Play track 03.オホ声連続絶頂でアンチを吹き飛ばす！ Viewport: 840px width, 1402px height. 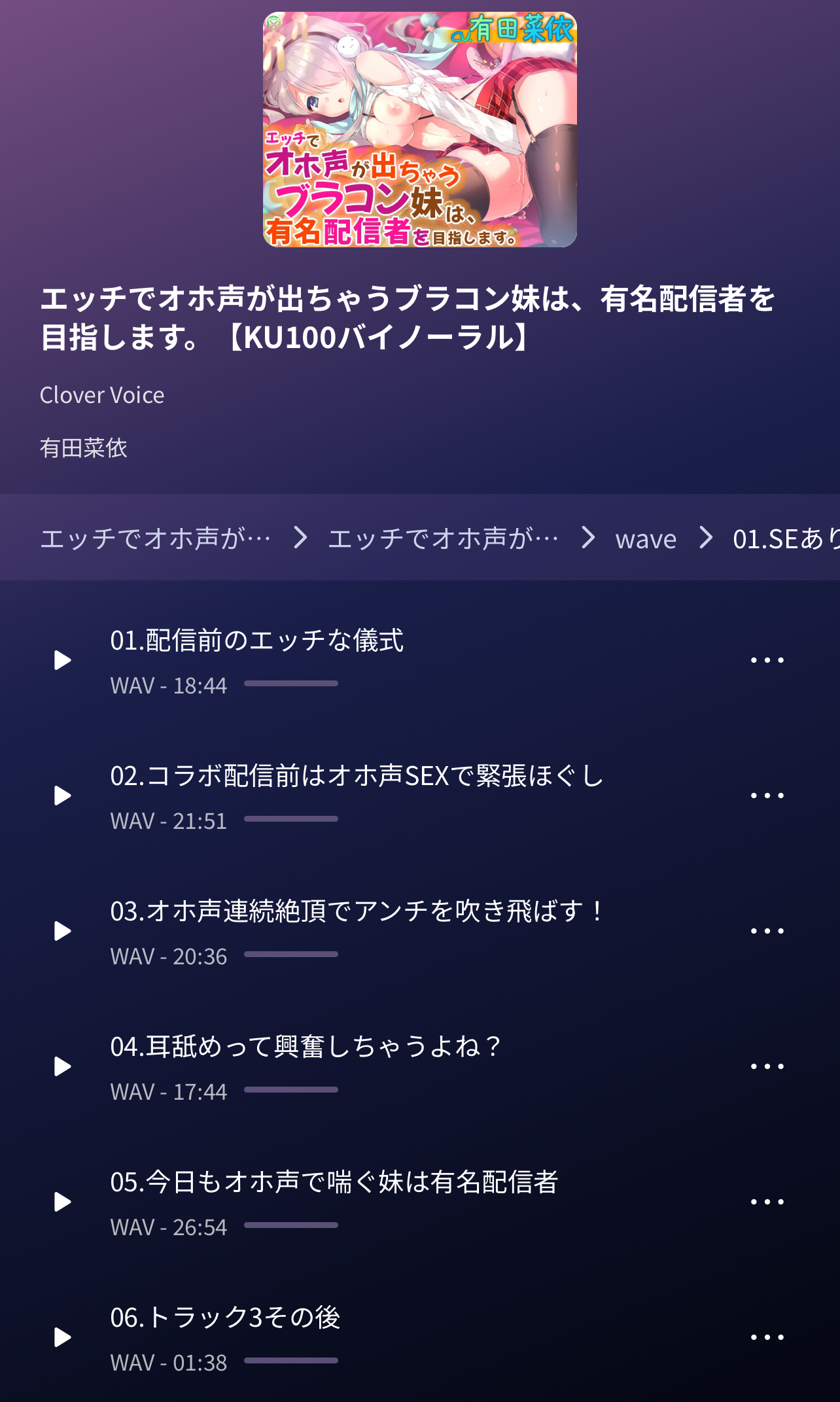pos(63,931)
